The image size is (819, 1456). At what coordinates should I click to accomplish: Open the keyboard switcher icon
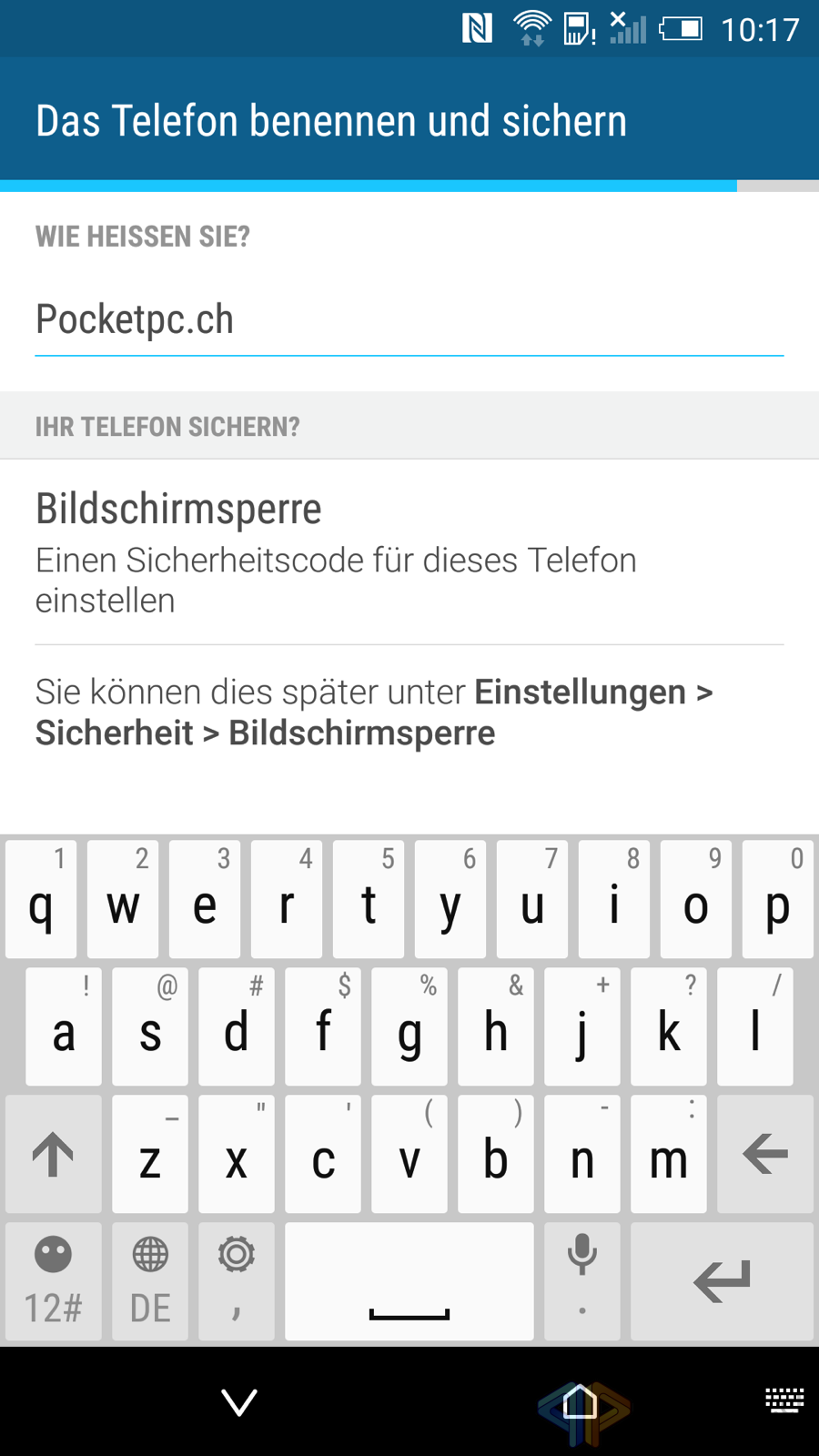tap(784, 1400)
